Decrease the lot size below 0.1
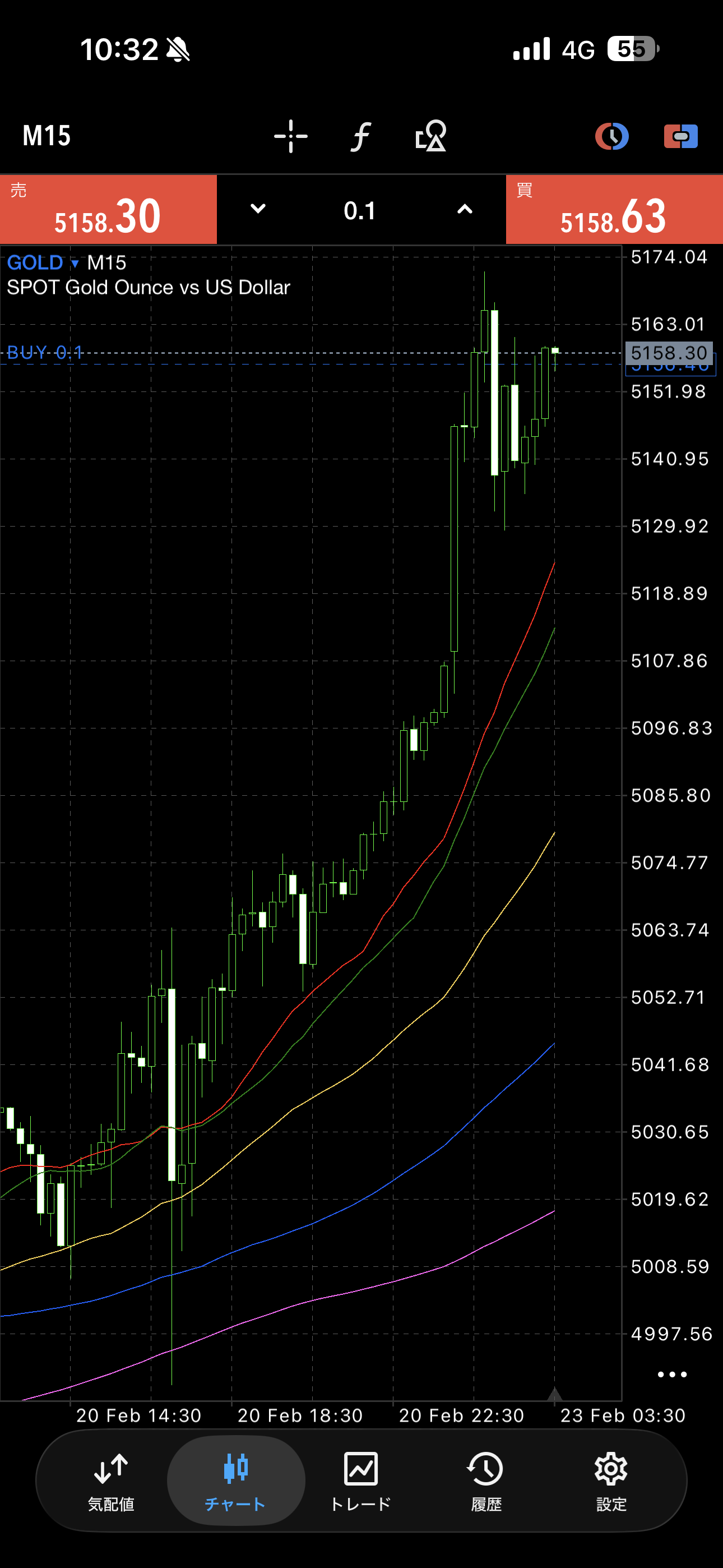The width and height of the screenshot is (723, 1568). tap(258, 209)
